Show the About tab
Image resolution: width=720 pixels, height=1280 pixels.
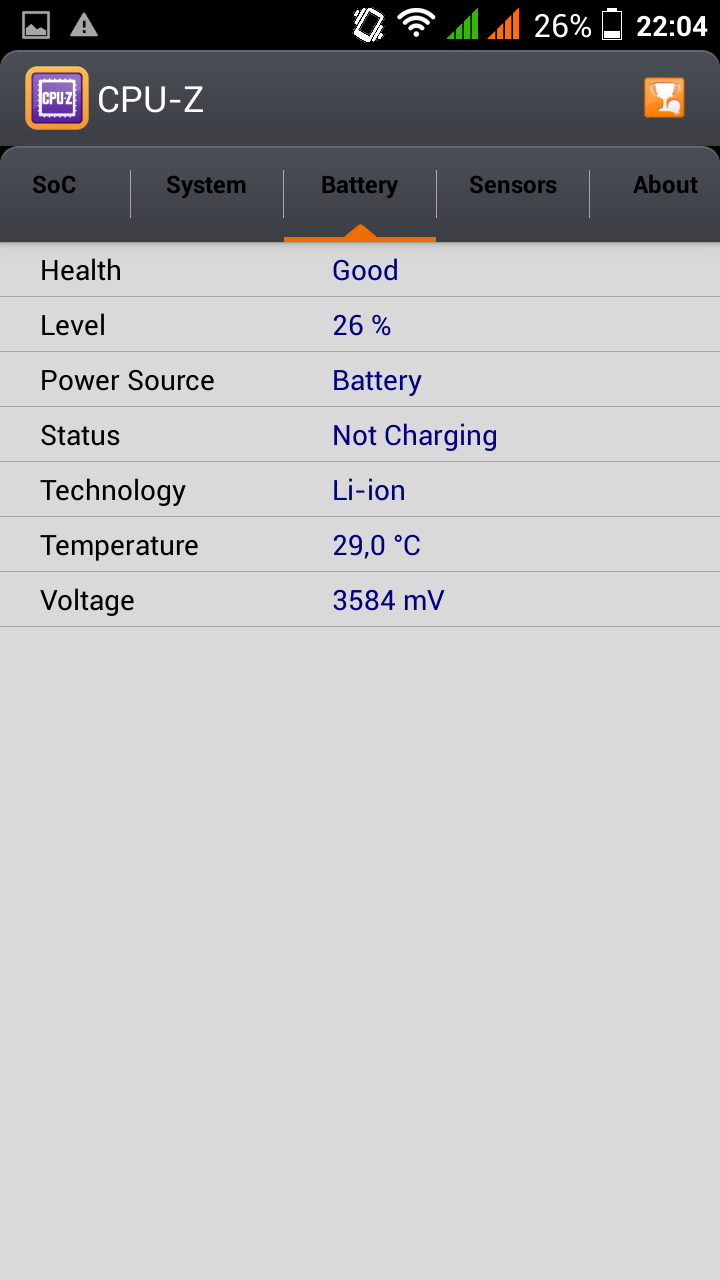[664, 186]
